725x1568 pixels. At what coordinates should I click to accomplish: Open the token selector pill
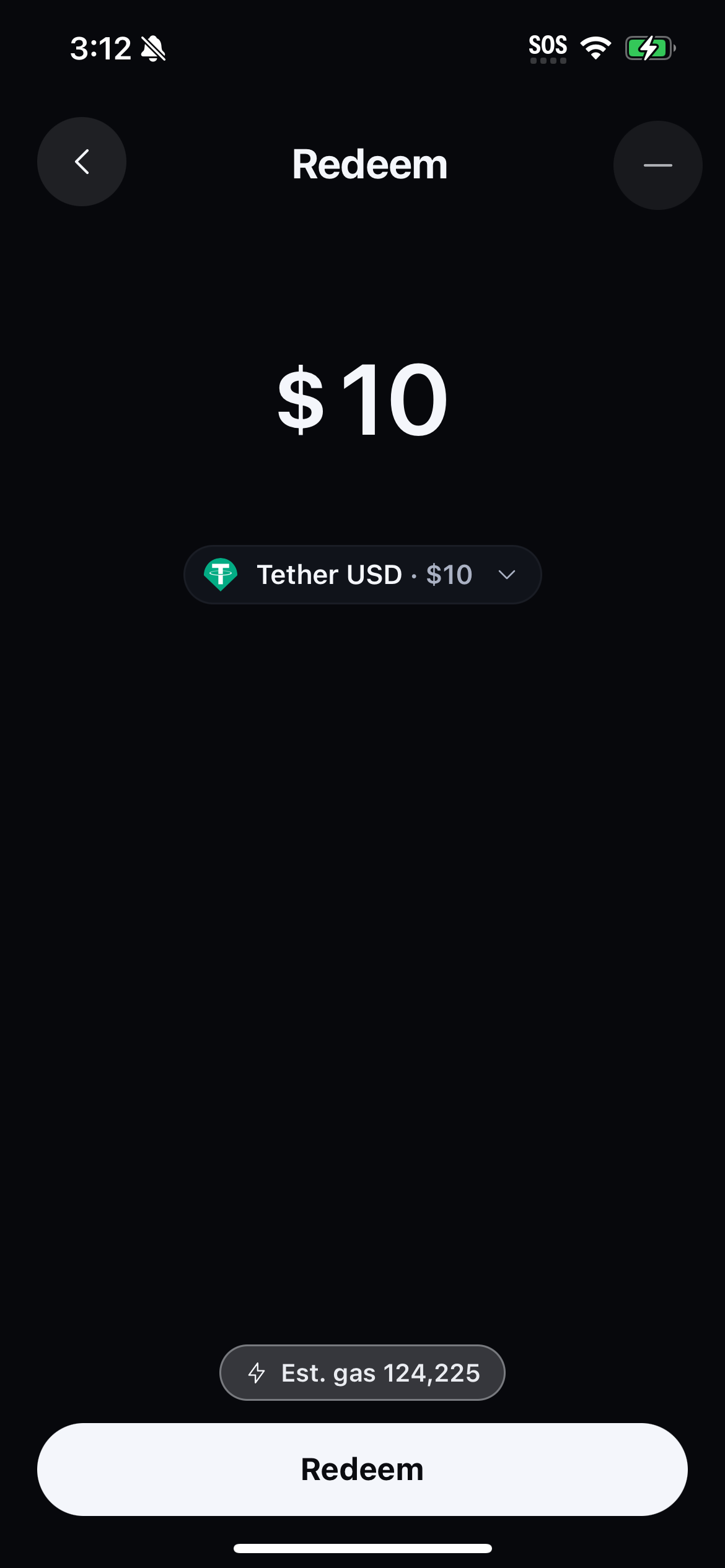(x=362, y=574)
